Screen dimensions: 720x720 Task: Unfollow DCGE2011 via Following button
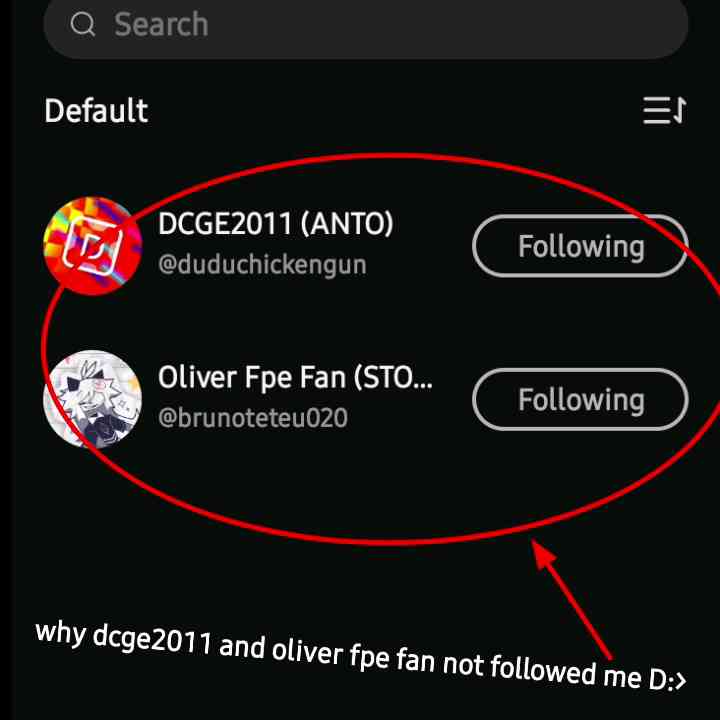[x=580, y=246]
